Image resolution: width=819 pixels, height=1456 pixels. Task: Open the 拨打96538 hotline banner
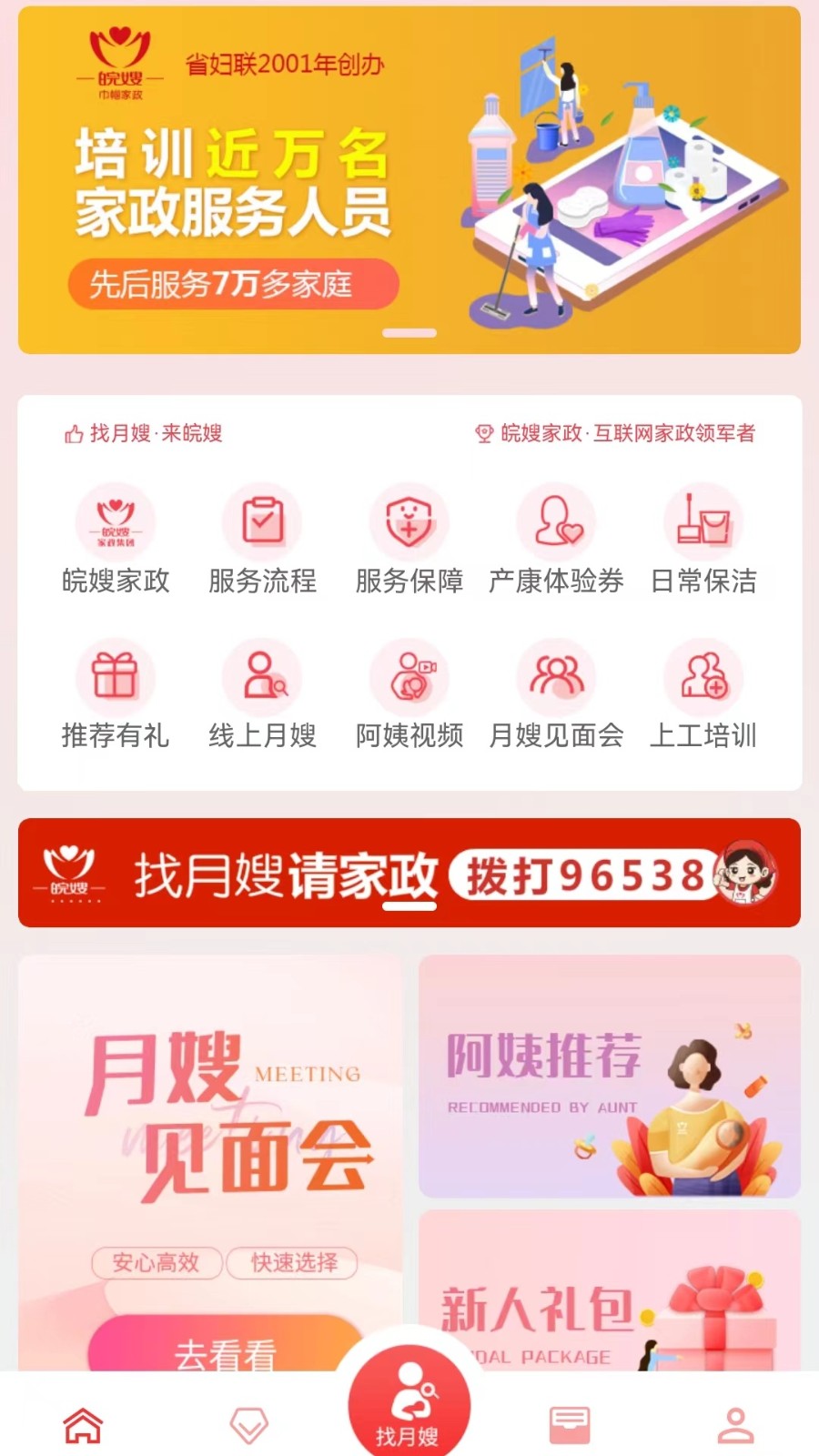point(409,873)
